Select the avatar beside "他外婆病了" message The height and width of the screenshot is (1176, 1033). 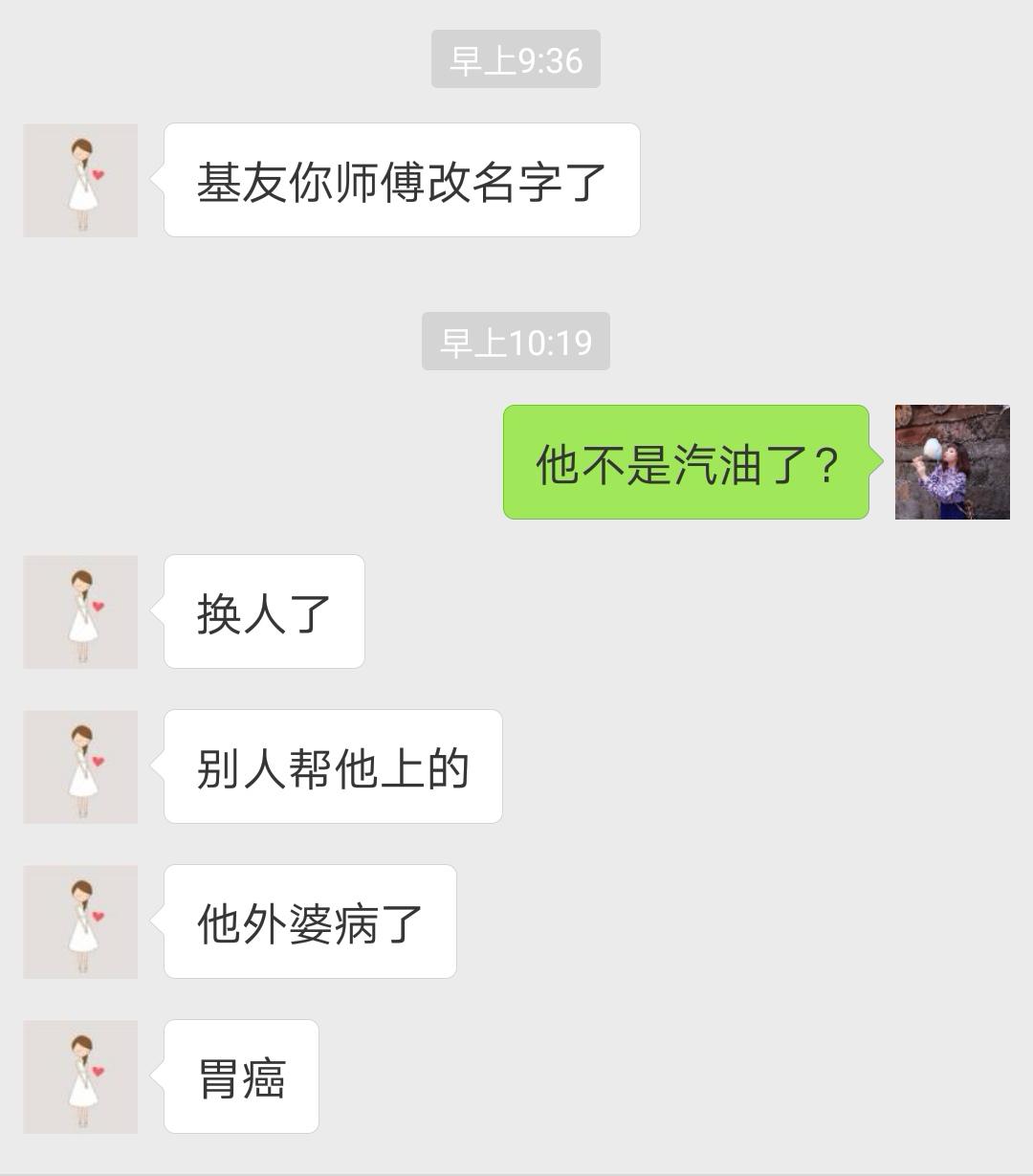80,921
